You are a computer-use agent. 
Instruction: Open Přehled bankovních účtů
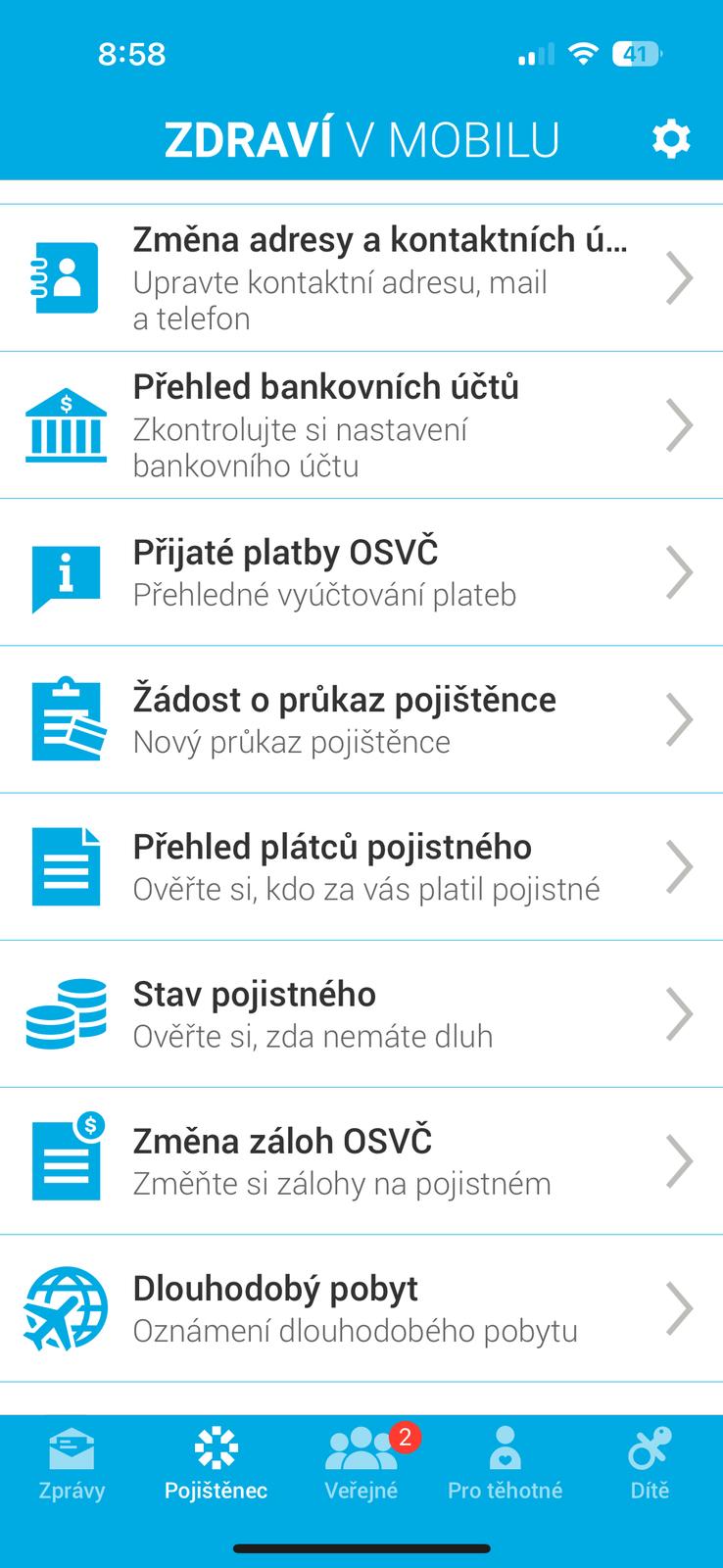(x=361, y=425)
